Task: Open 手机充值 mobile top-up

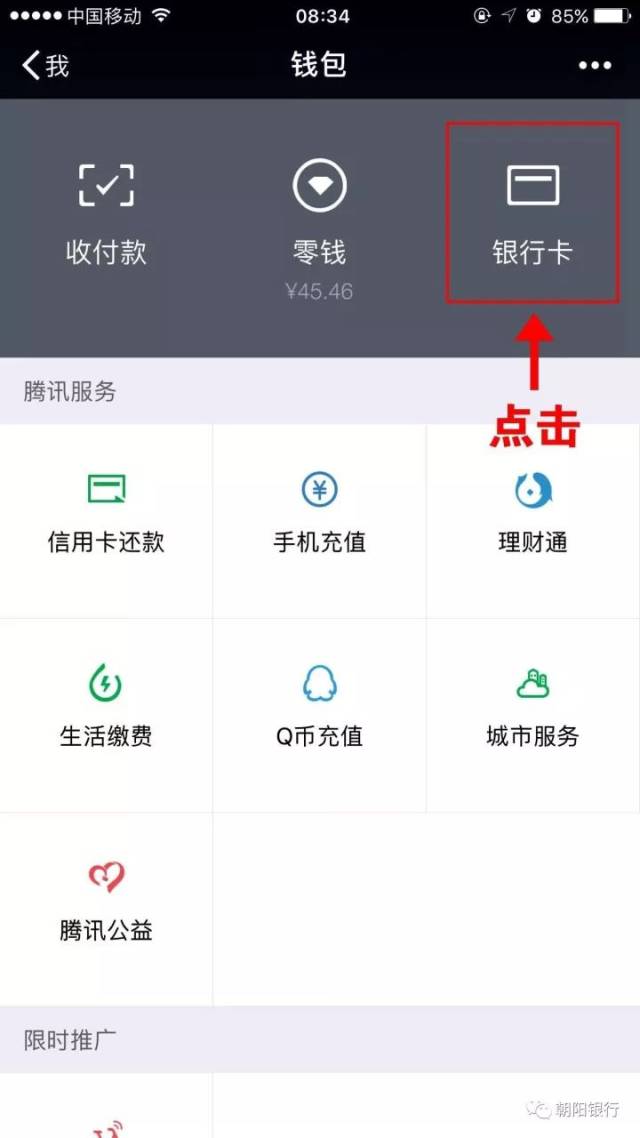Action: [319, 515]
